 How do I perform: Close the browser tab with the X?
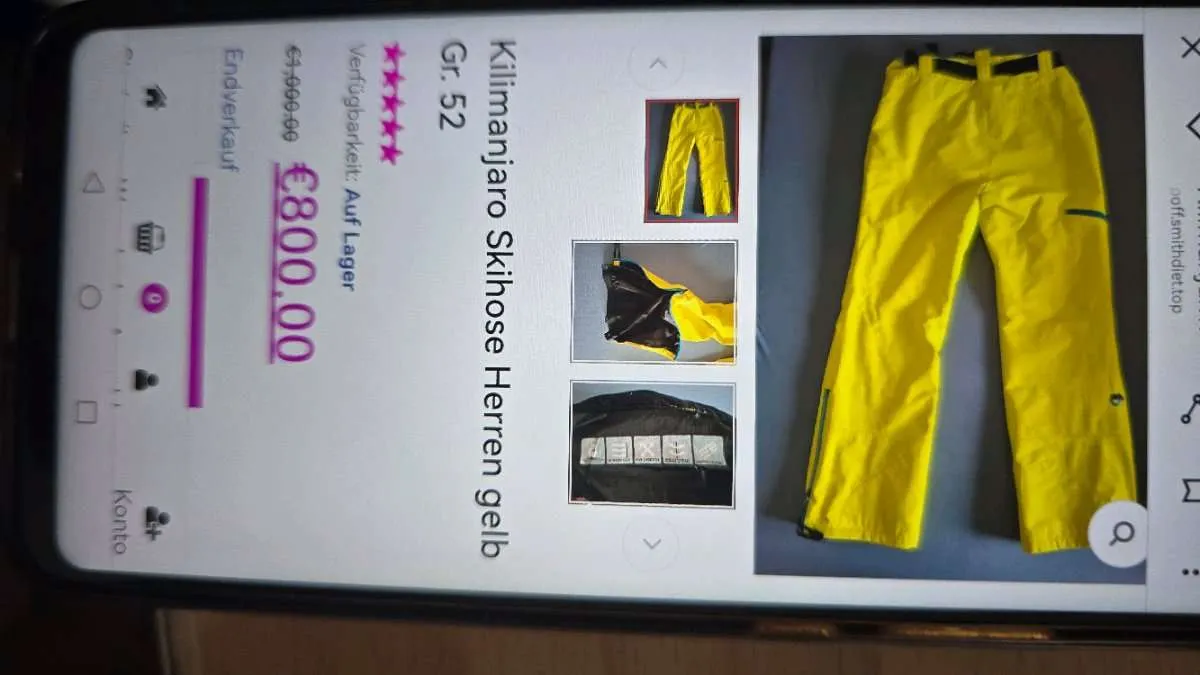[1189, 47]
